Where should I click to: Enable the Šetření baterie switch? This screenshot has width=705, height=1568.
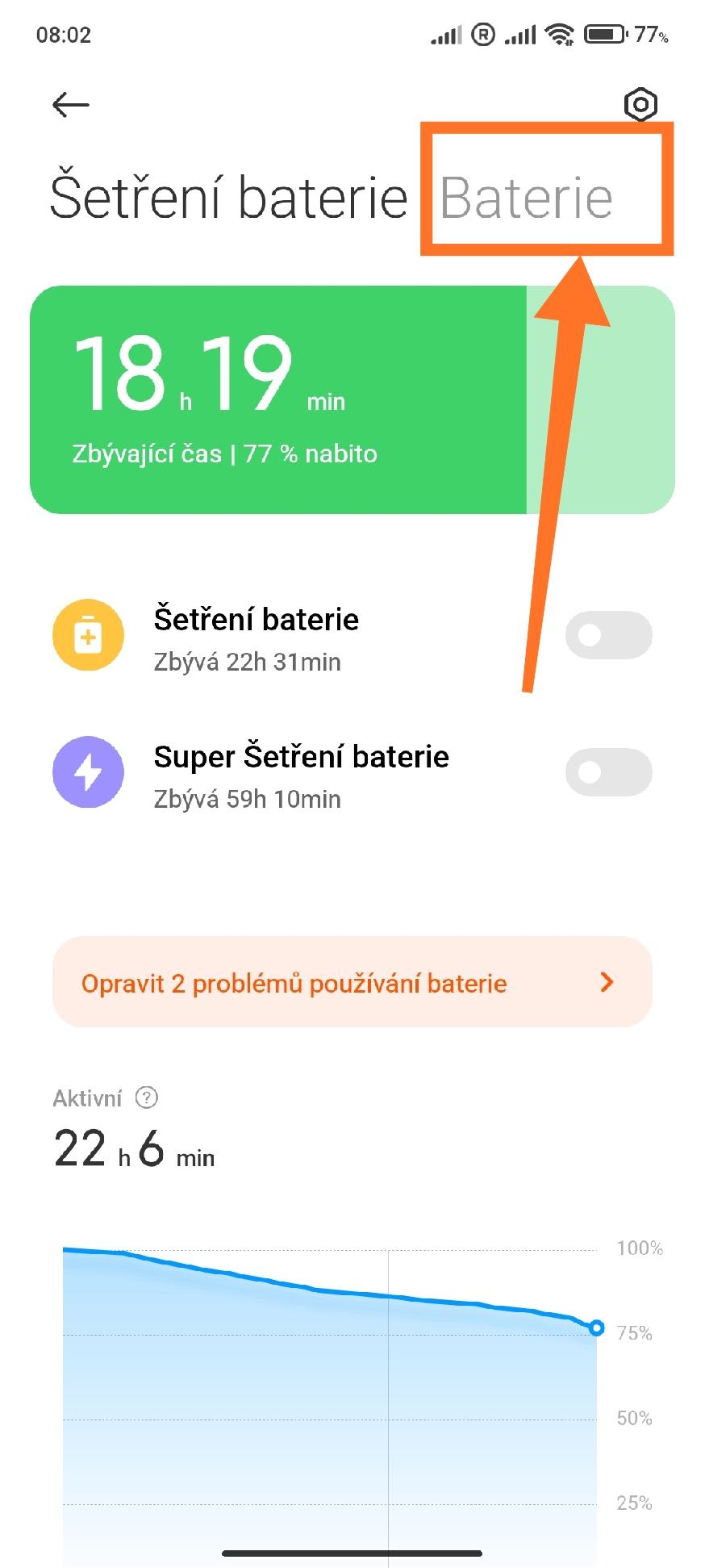pos(609,635)
